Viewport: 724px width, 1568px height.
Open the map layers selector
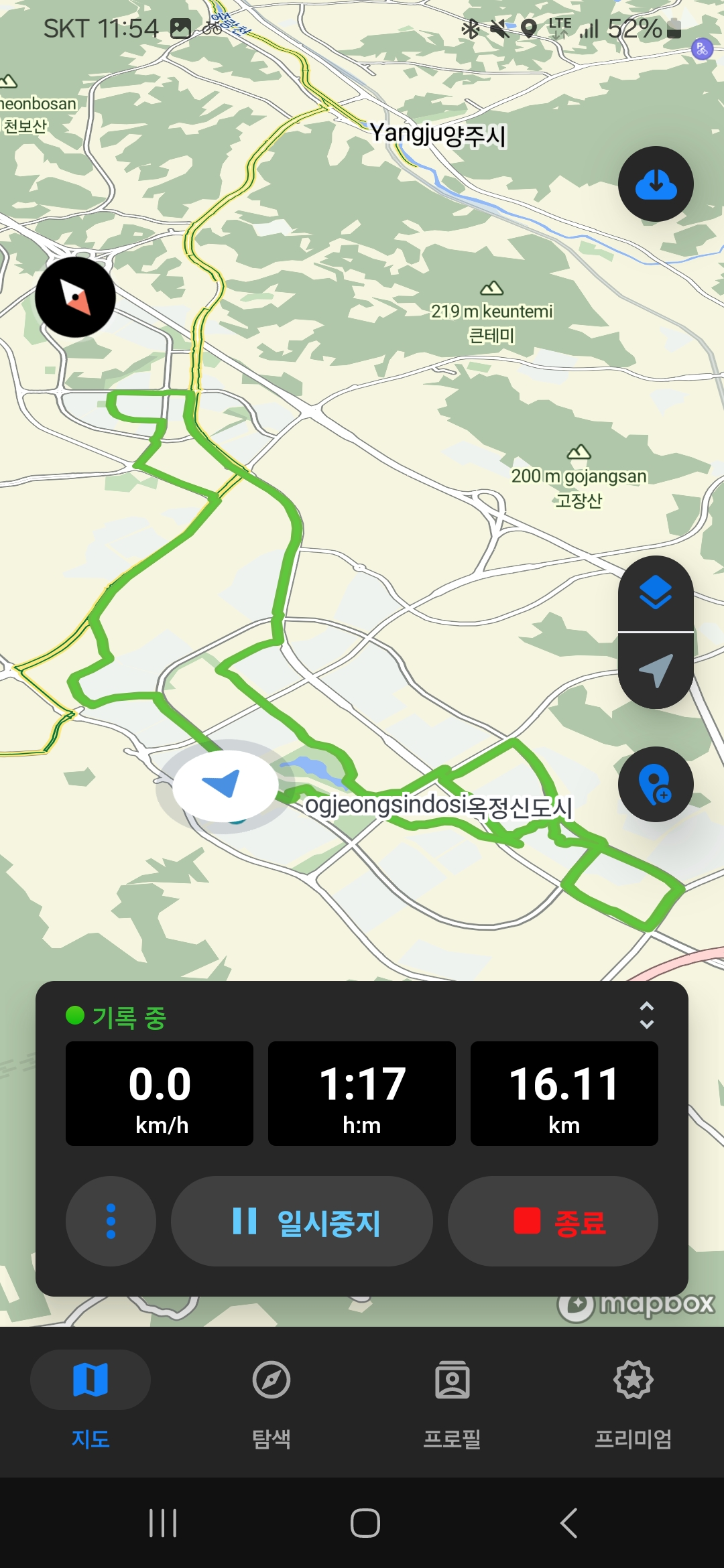tap(656, 593)
